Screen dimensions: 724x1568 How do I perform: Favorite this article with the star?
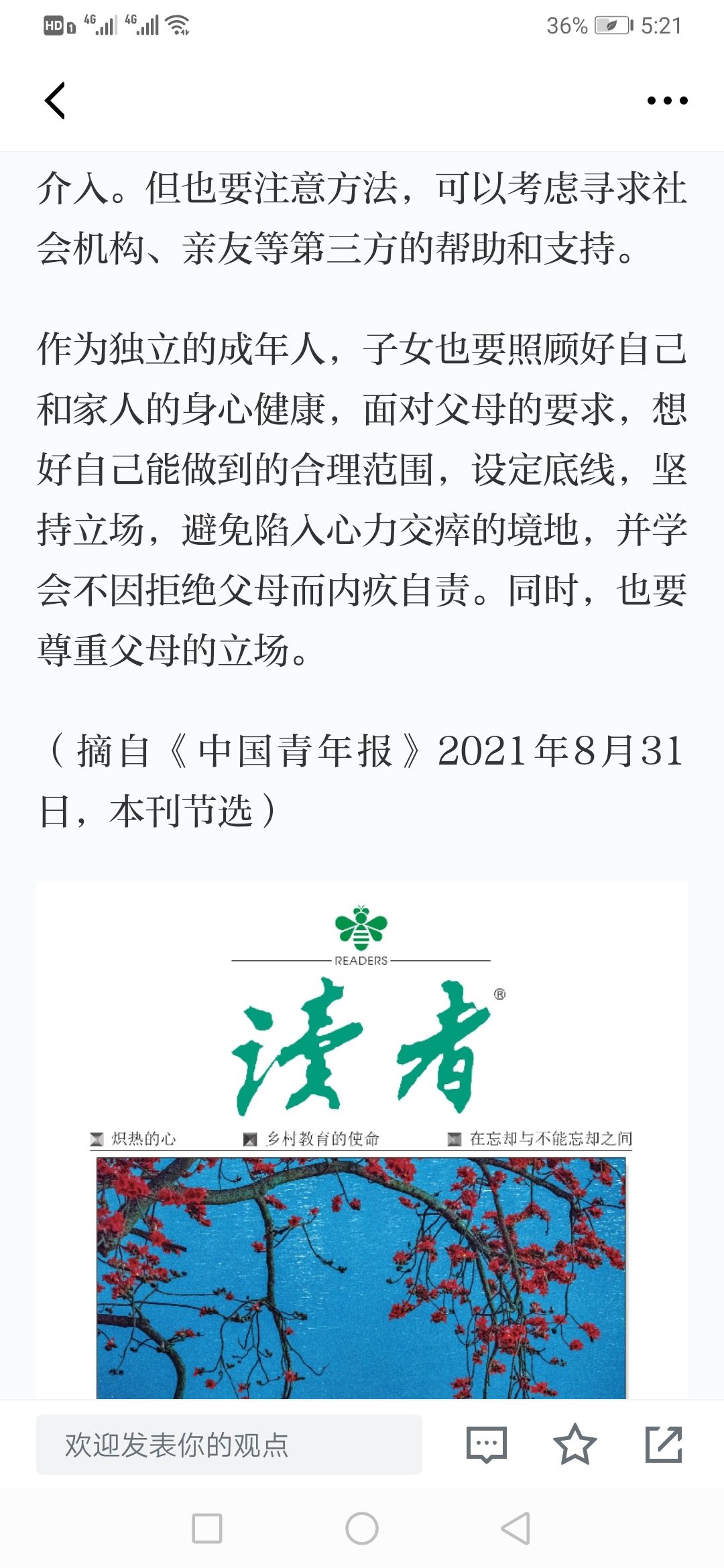575,1445
